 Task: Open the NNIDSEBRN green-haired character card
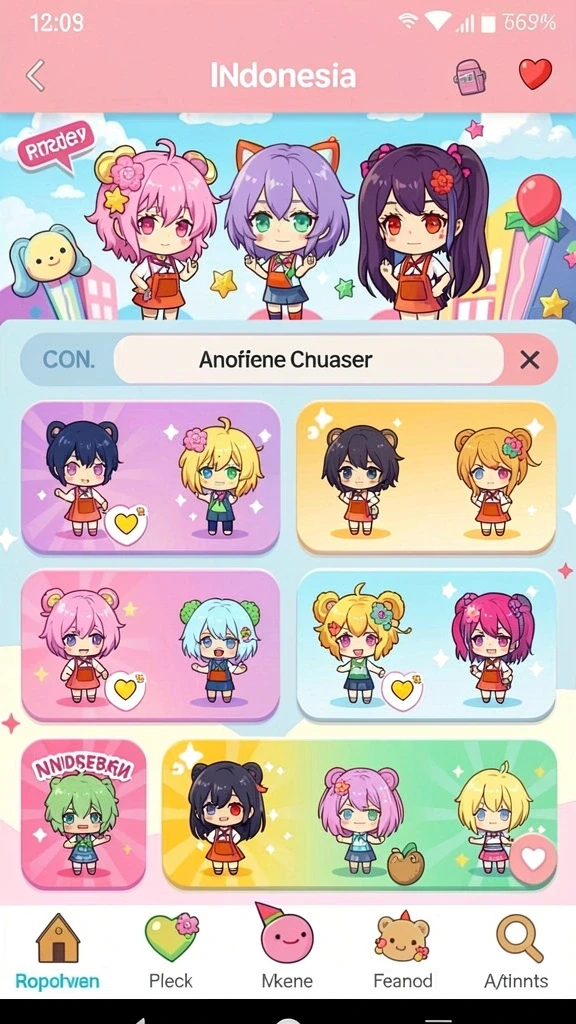tap(84, 814)
